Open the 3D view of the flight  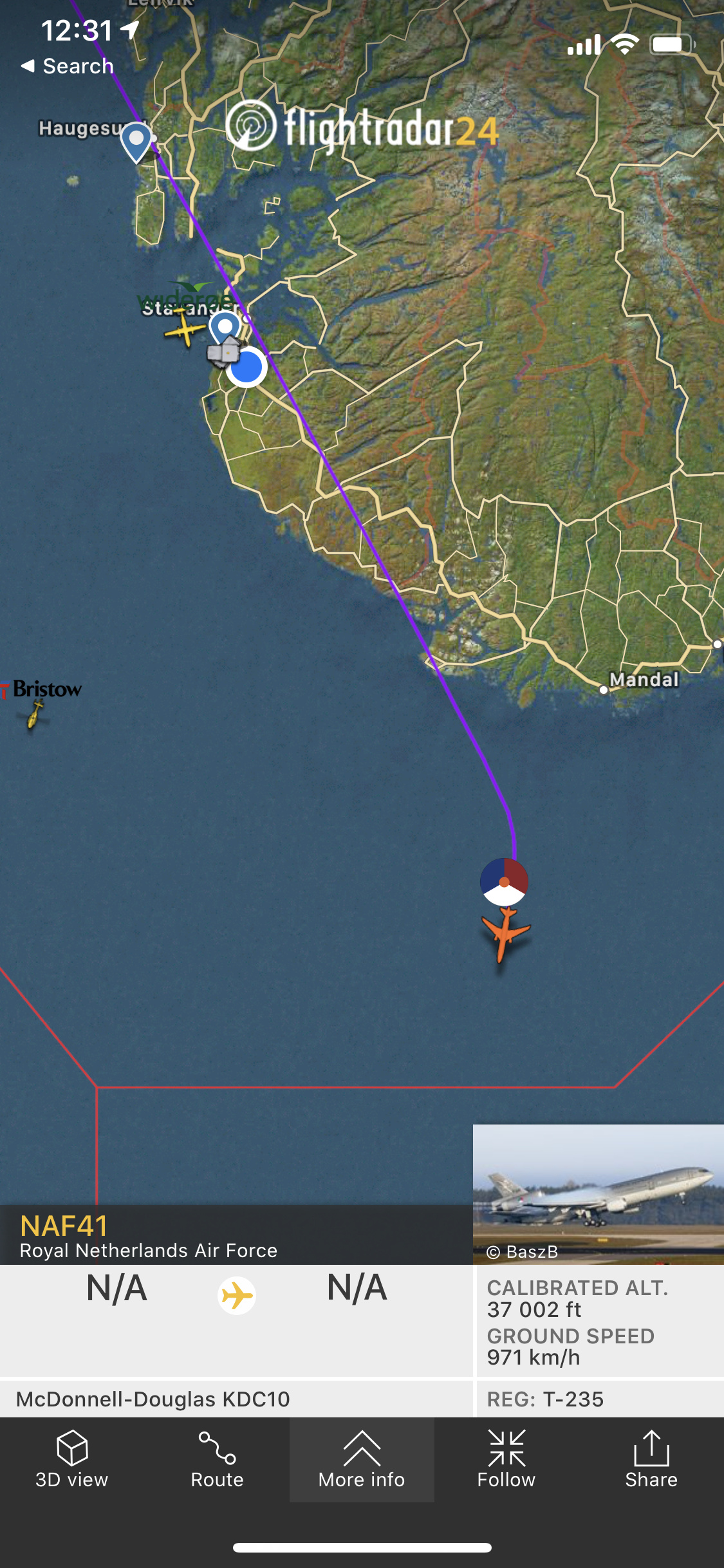72,1459
